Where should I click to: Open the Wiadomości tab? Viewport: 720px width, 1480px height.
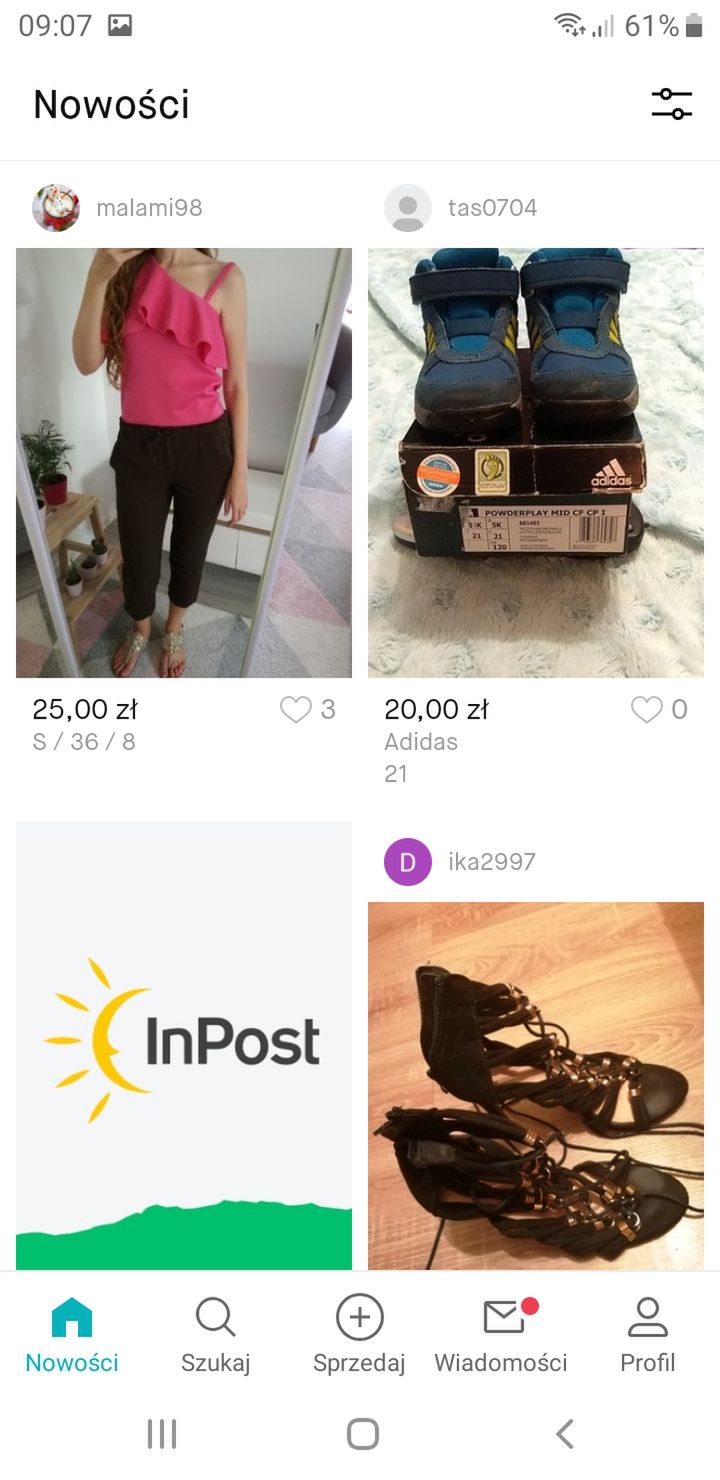click(501, 1335)
